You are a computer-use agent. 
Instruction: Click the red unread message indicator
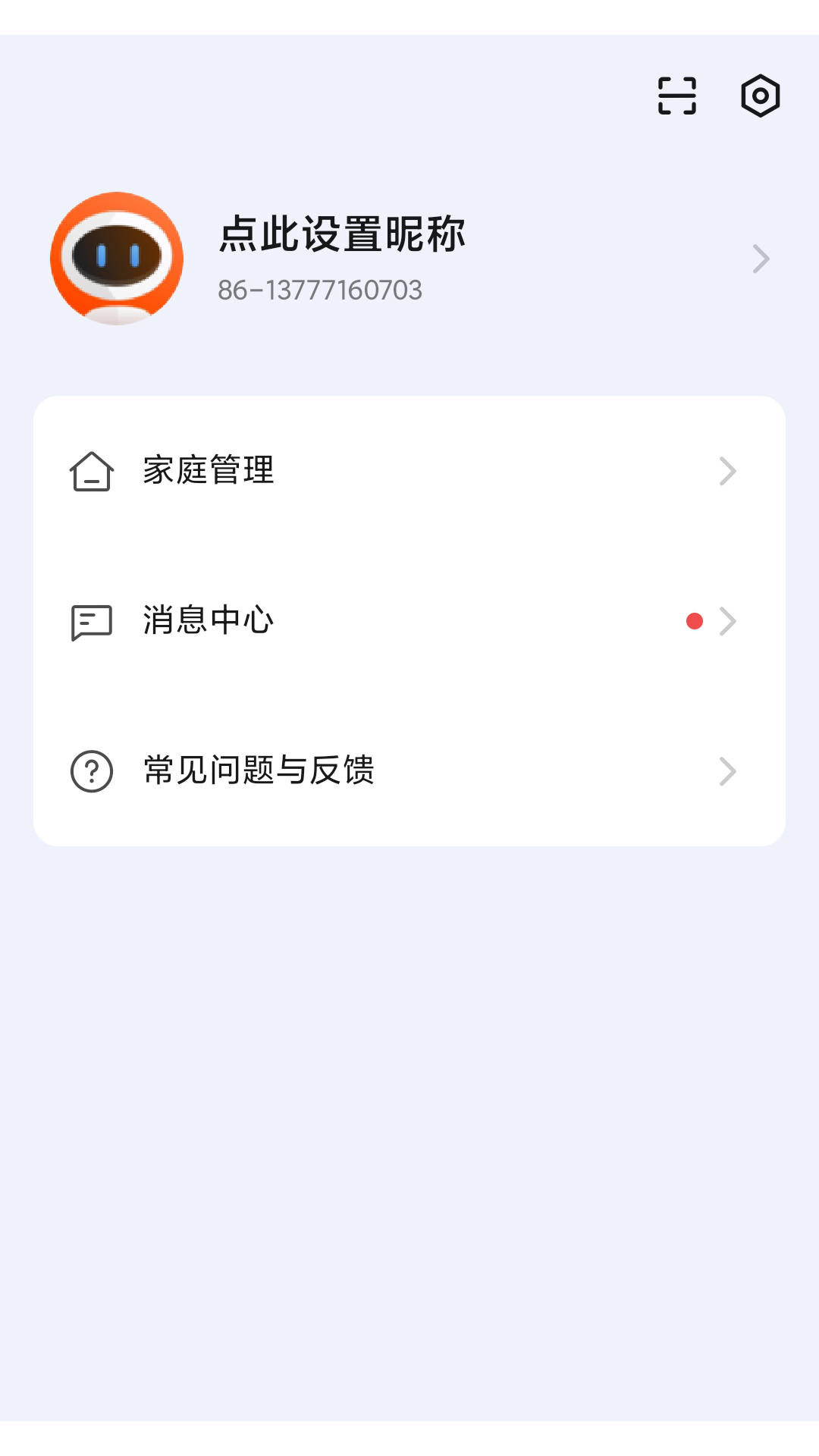[695, 621]
